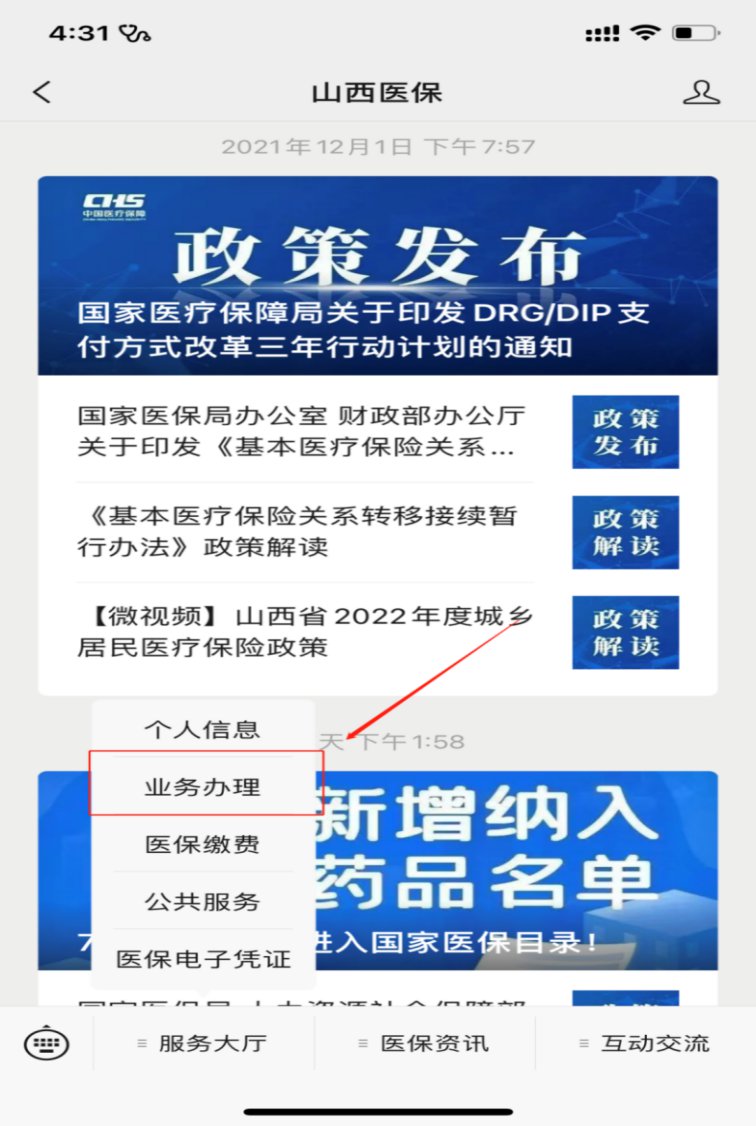Go back from 山西医保 chat
The height and width of the screenshot is (1126, 756).
click(x=41, y=93)
